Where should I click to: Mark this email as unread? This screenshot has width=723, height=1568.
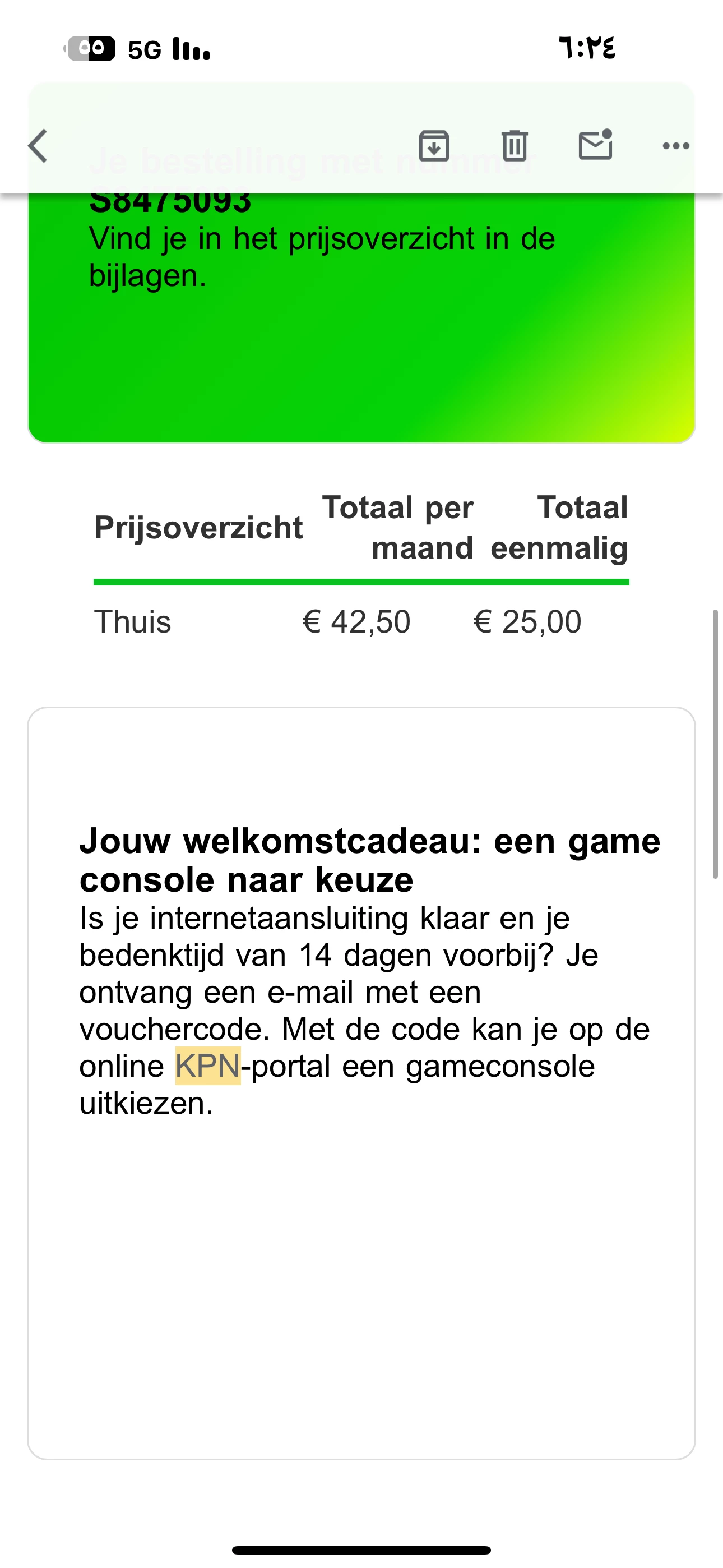[x=595, y=145]
